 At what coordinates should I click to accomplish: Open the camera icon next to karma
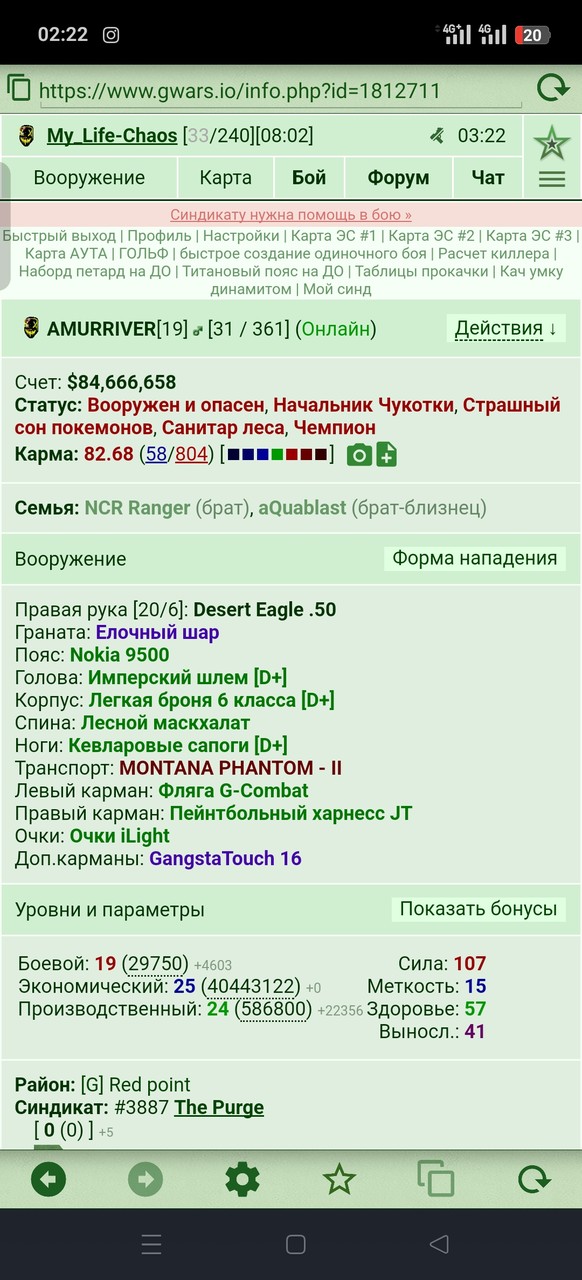[x=359, y=455]
